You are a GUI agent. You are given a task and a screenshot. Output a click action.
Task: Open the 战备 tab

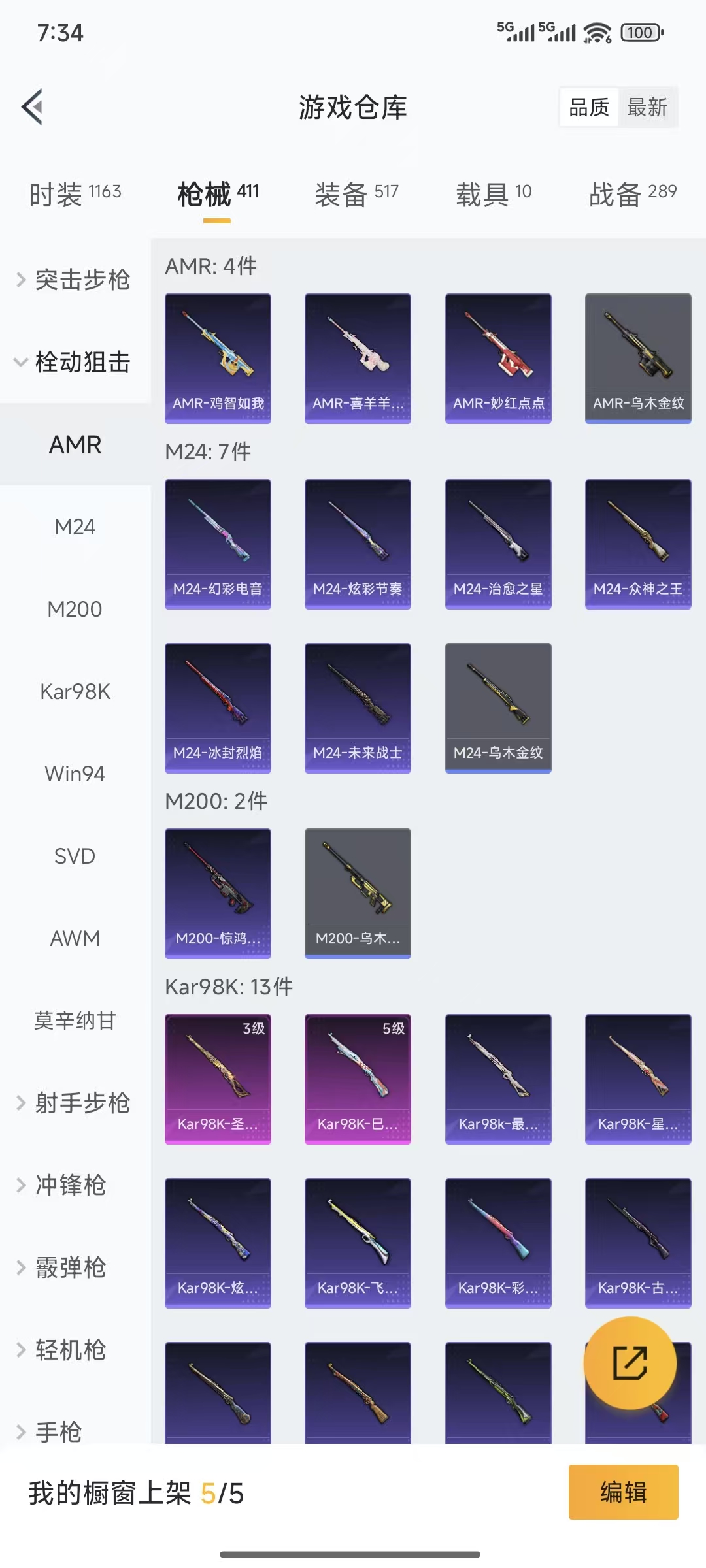pos(633,193)
